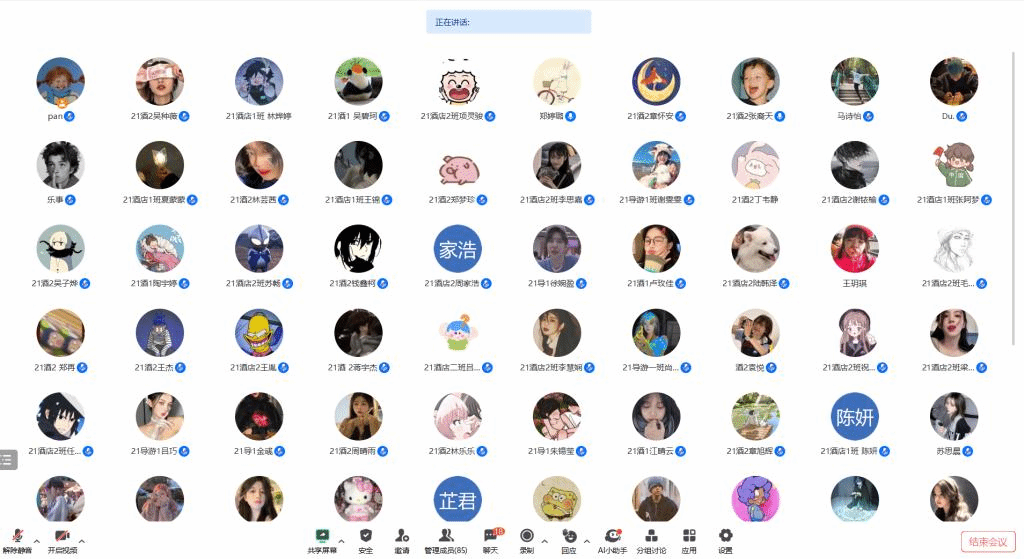This screenshot has height=559, width=1024.
Task: Expand the arrow next to 共享屏幕
Action: pos(342,541)
